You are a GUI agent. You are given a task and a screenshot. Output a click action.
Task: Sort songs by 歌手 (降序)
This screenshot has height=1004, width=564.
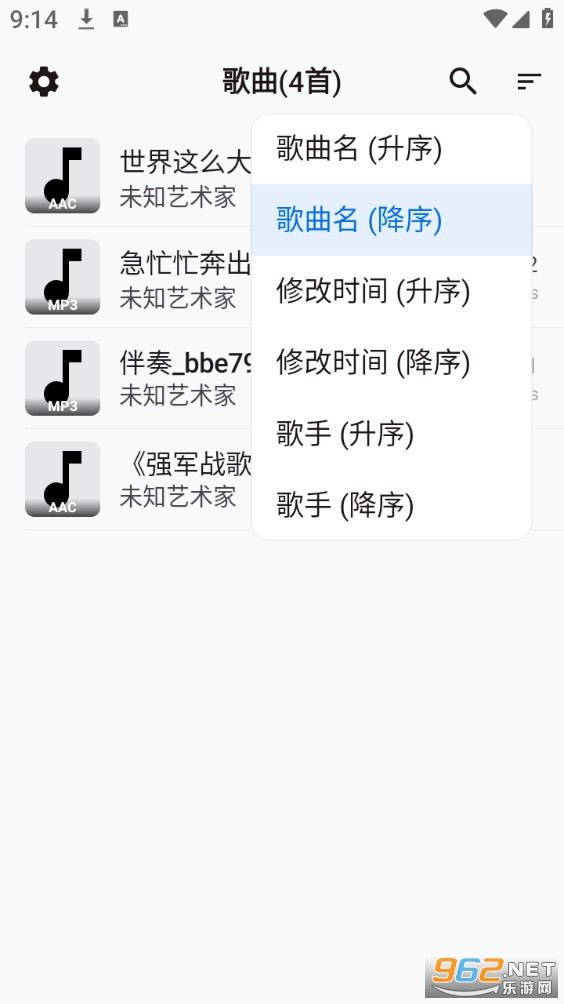pyautogui.click(x=391, y=505)
